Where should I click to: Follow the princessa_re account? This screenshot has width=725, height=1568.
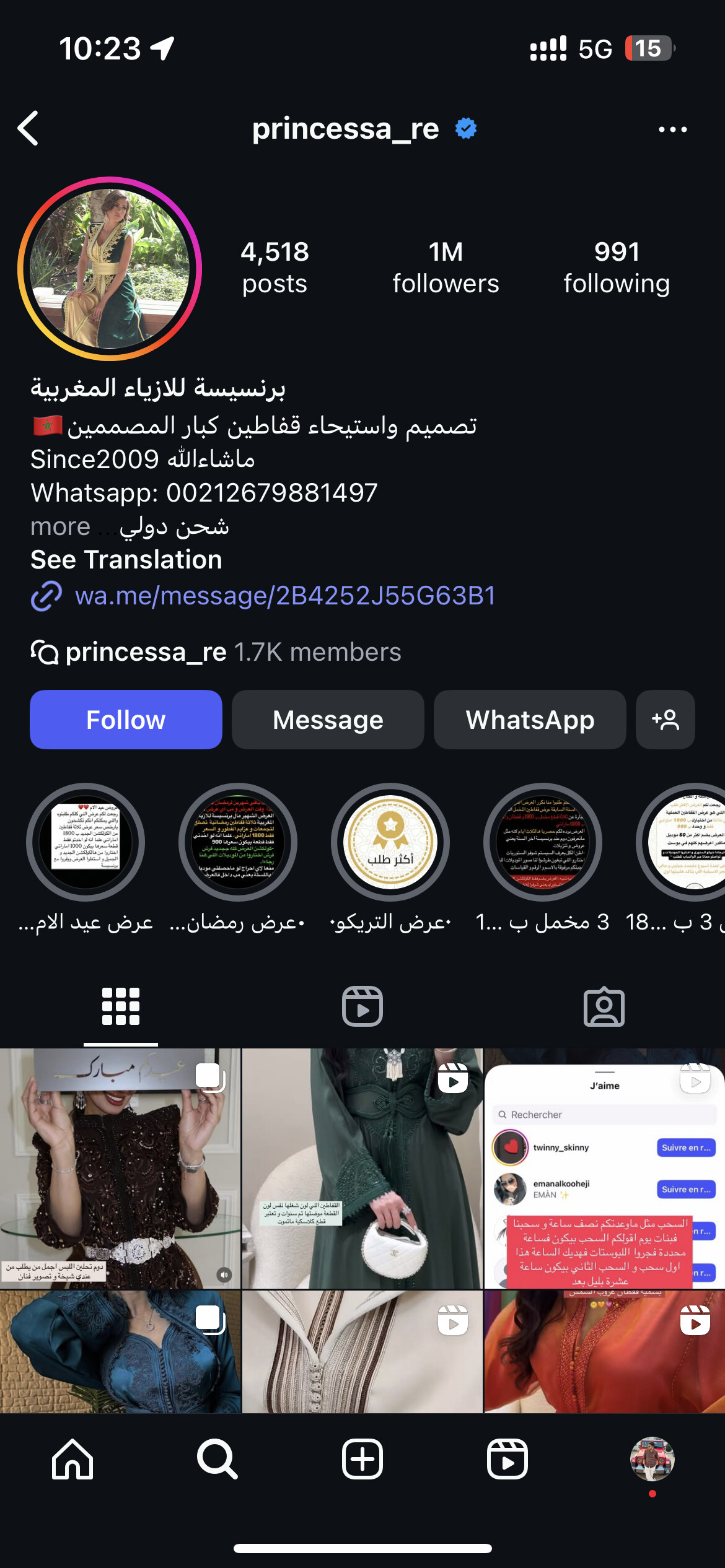tap(126, 720)
